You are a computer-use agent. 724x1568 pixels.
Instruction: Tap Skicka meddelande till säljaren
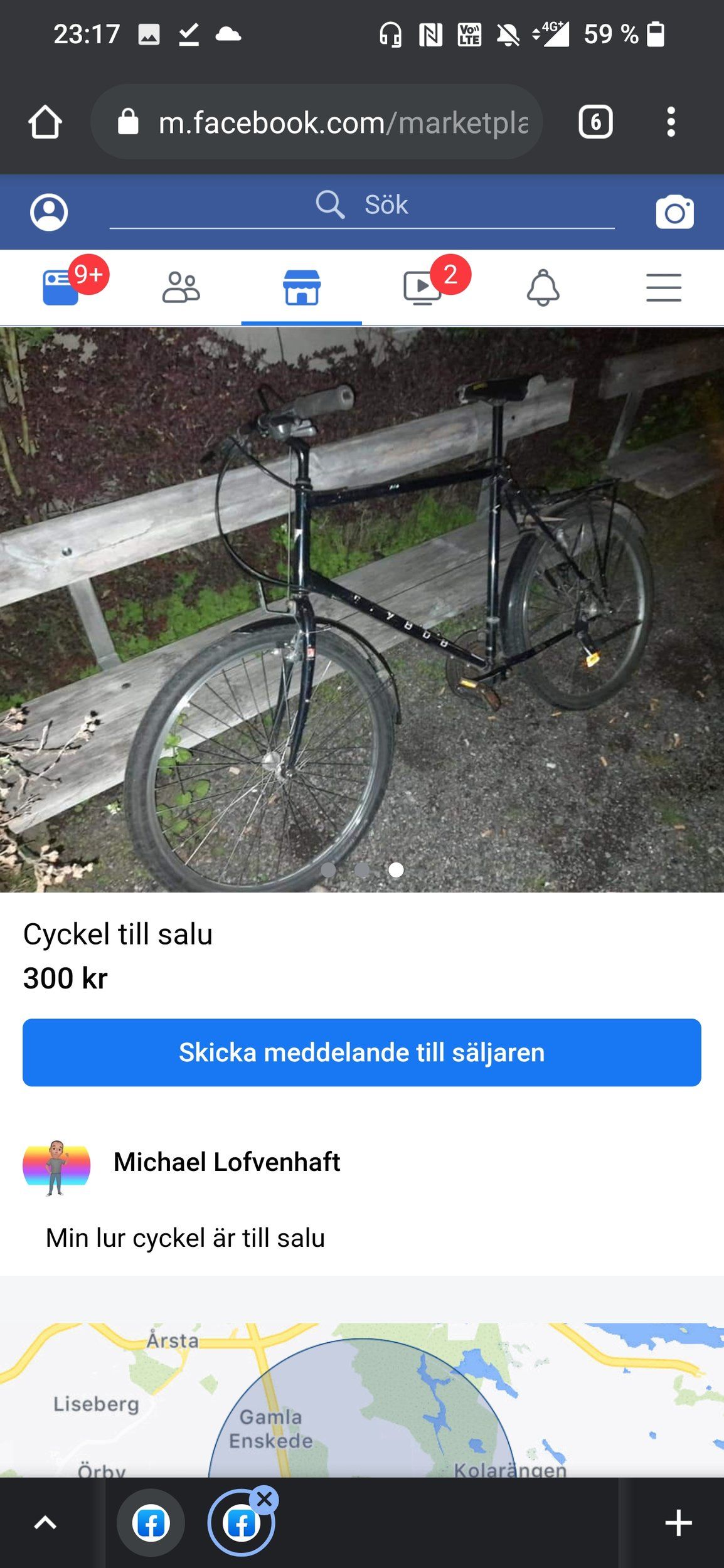pyautogui.click(x=361, y=1052)
